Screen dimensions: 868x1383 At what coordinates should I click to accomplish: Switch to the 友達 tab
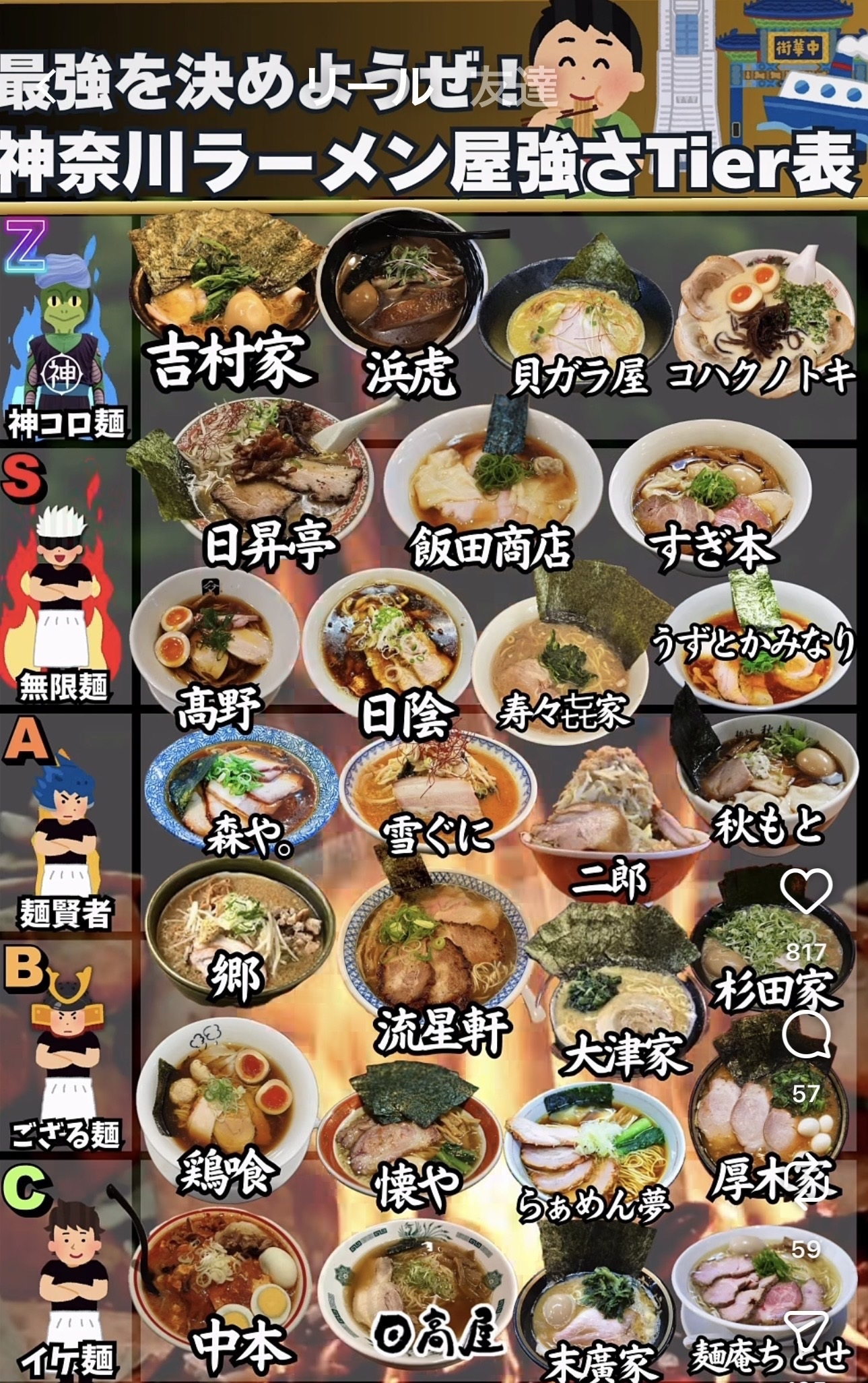[x=514, y=88]
